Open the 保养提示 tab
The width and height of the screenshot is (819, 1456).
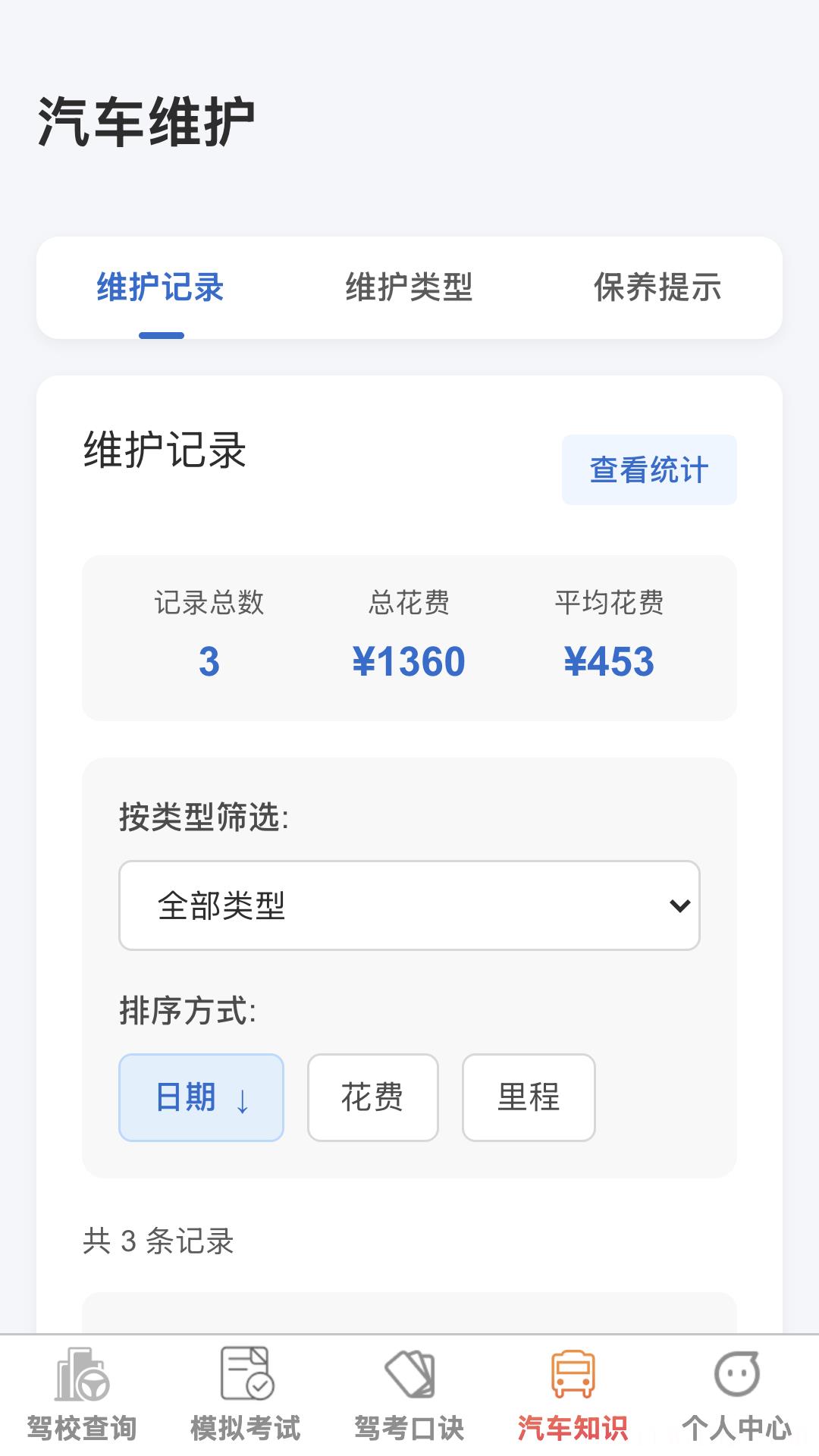657,287
